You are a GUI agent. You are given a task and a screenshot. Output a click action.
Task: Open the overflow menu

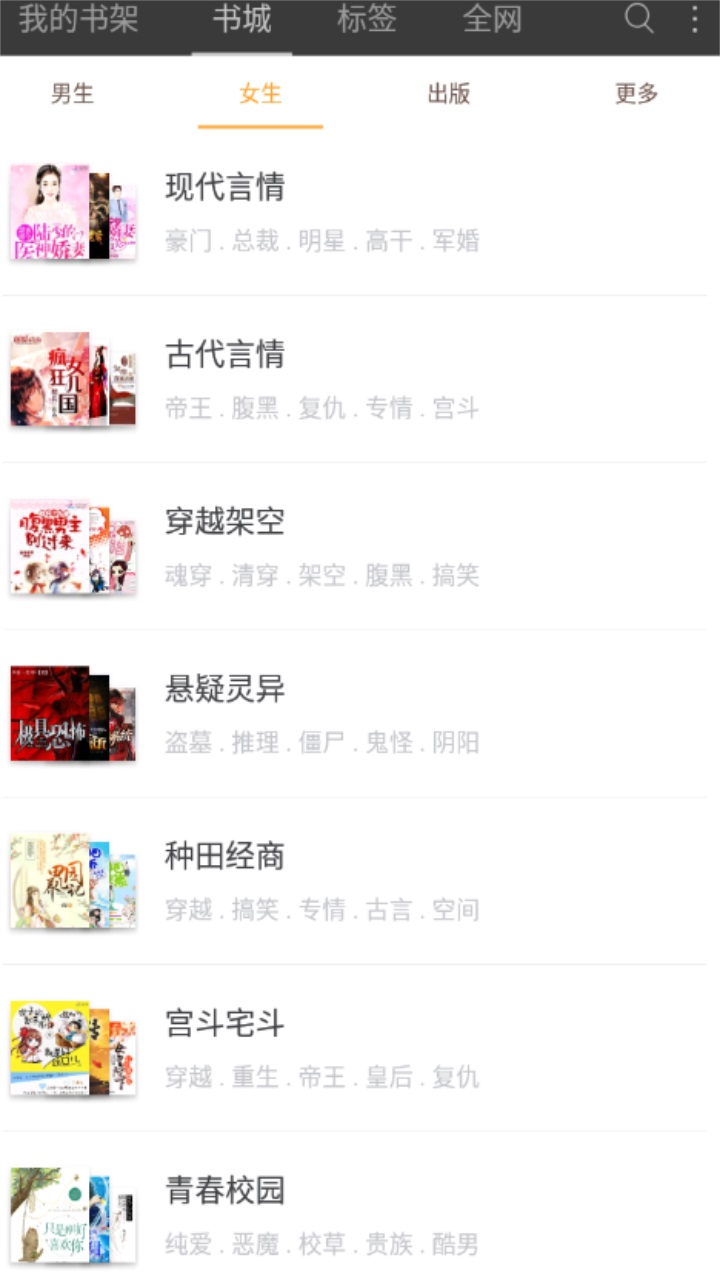pyautogui.click(x=695, y=19)
